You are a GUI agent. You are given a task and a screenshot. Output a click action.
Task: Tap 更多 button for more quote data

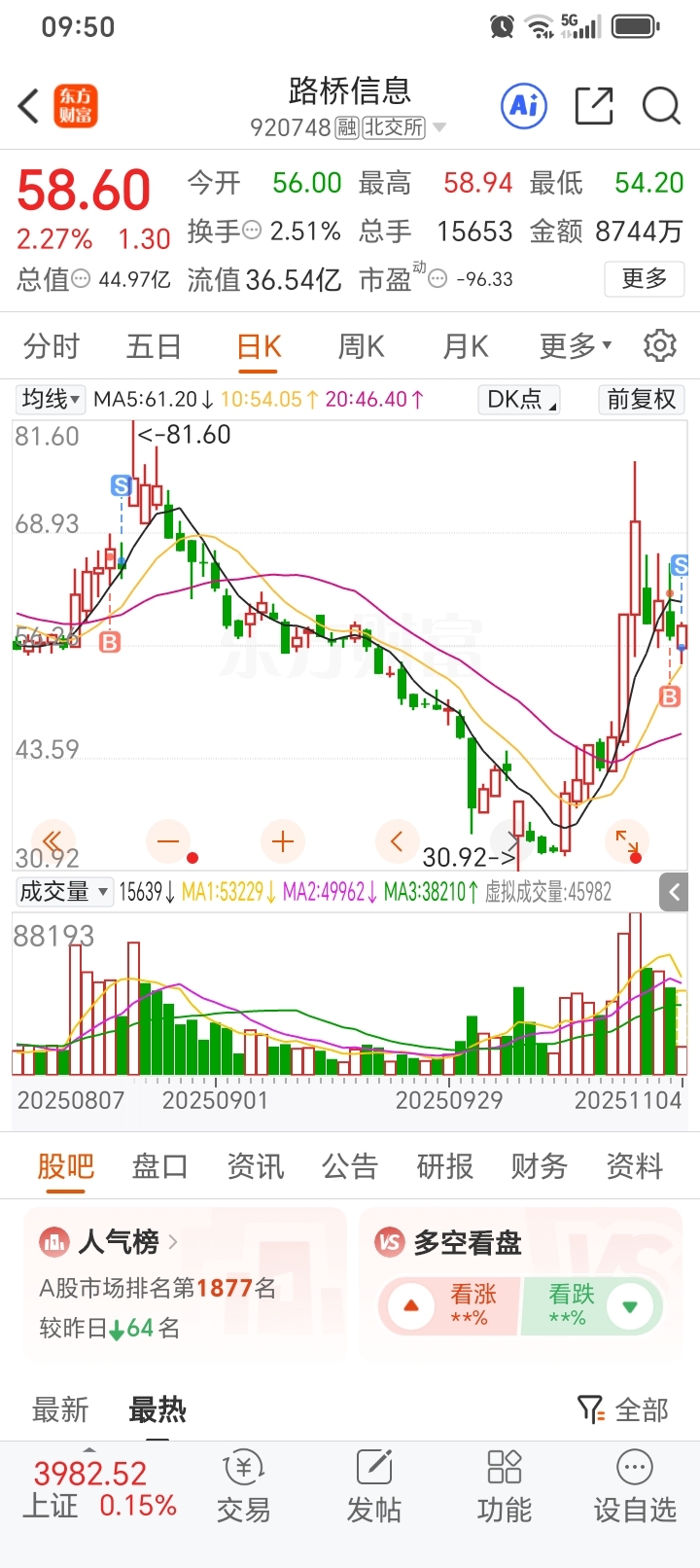pos(644,279)
